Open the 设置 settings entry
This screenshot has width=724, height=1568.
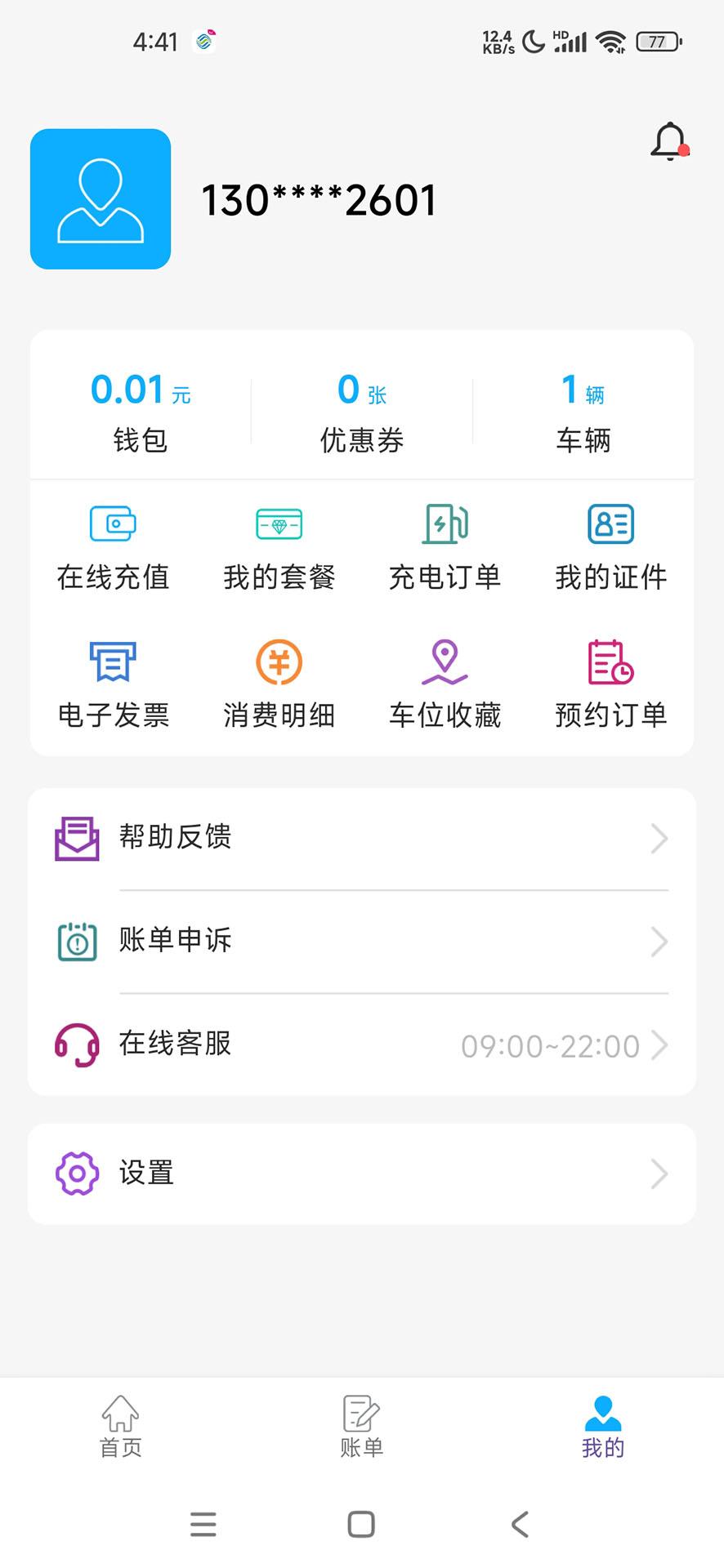point(360,1174)
